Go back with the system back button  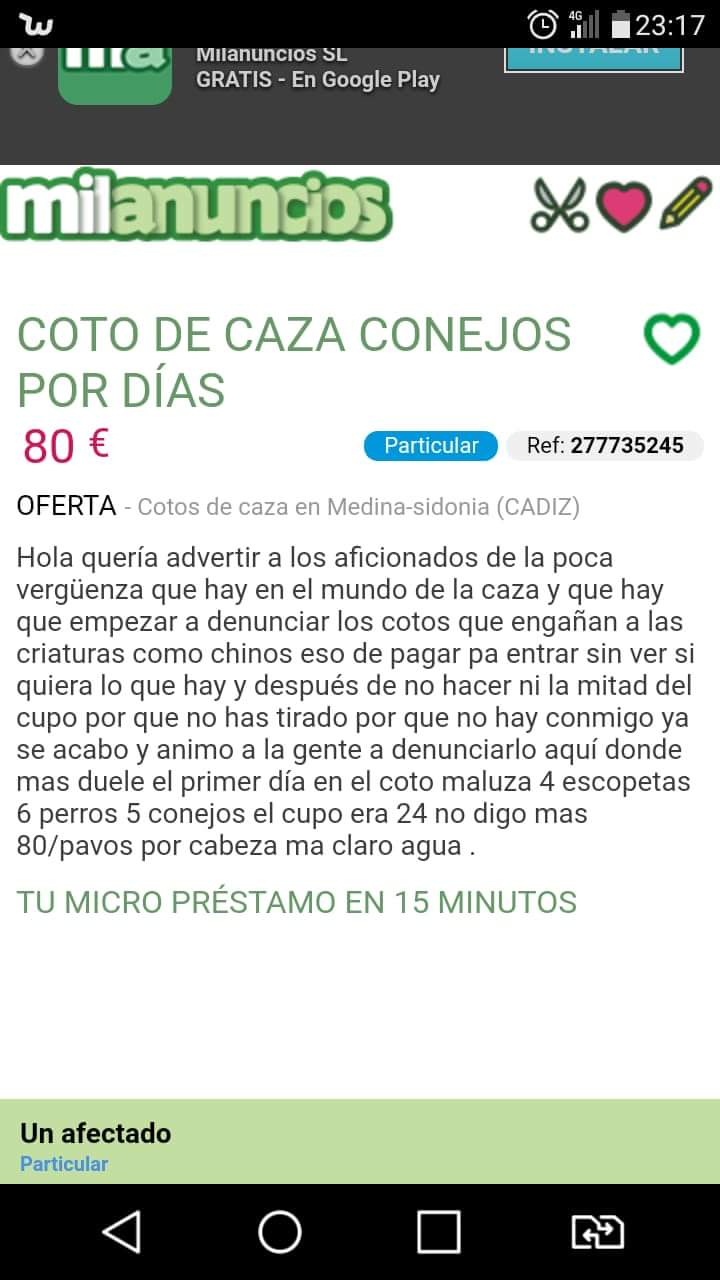[122, 1232]
